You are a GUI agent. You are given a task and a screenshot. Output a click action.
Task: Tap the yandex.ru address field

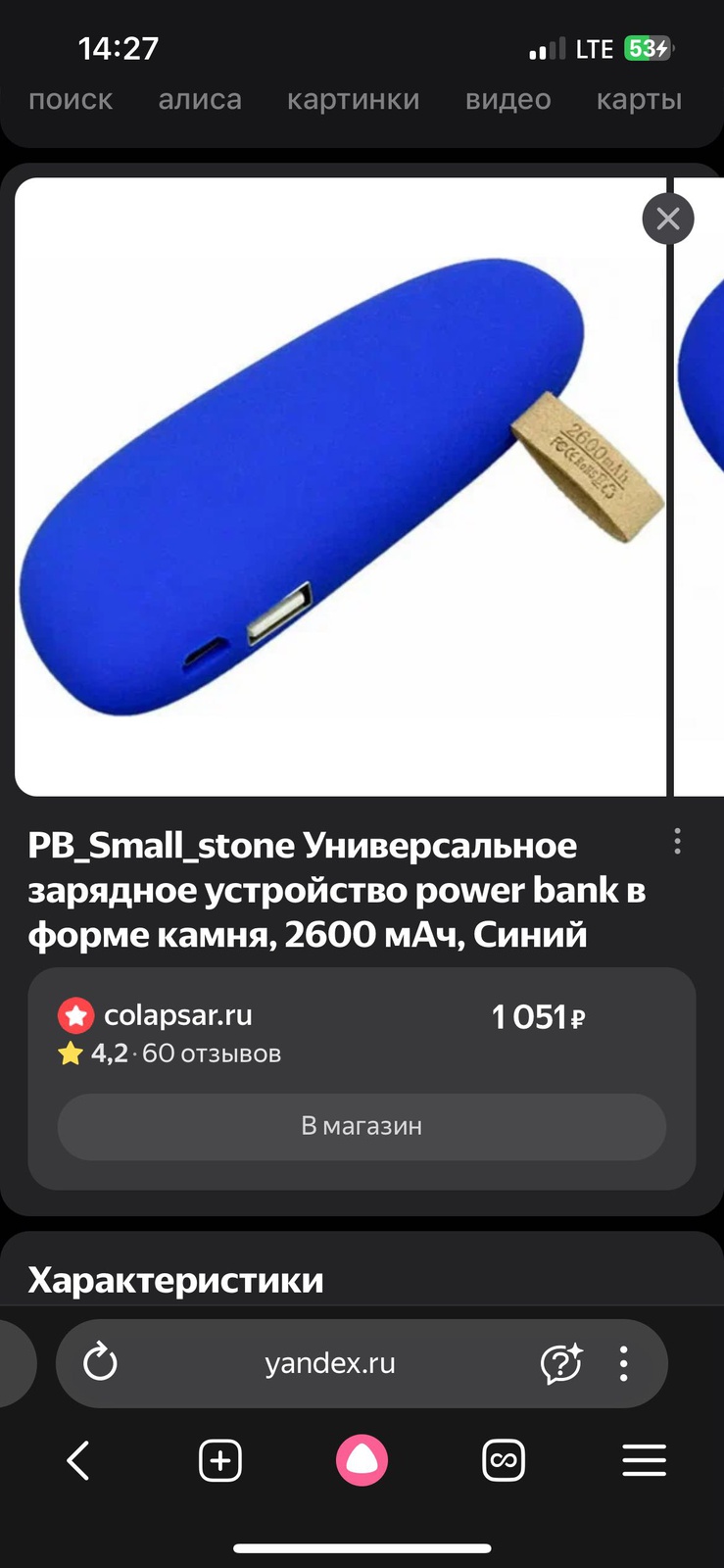(330, 1363)
